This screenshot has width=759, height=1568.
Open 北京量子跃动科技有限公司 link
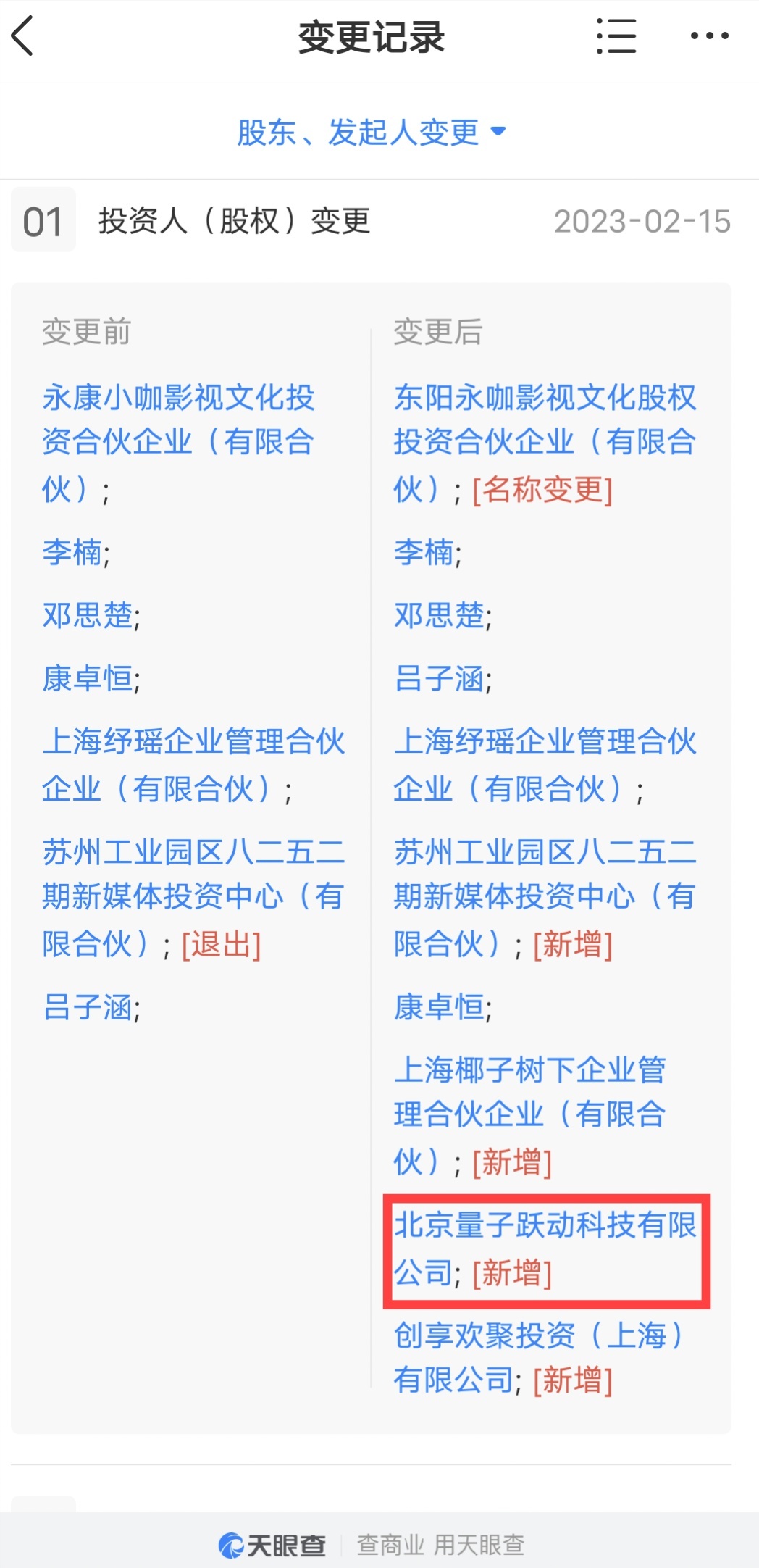[545, 1248]
